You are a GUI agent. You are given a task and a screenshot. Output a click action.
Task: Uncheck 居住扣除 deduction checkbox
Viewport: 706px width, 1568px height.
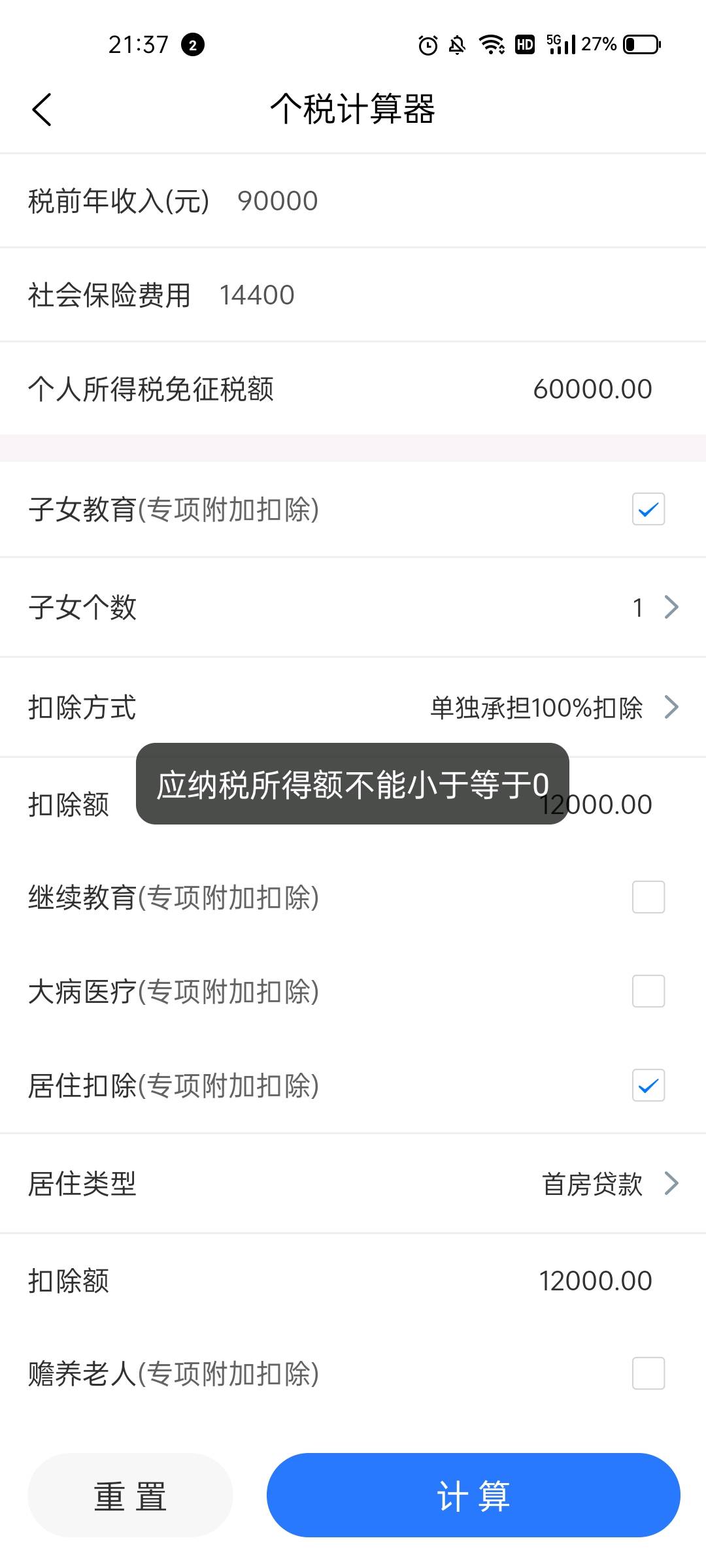pyautogui.click(x=648, y=1085)
